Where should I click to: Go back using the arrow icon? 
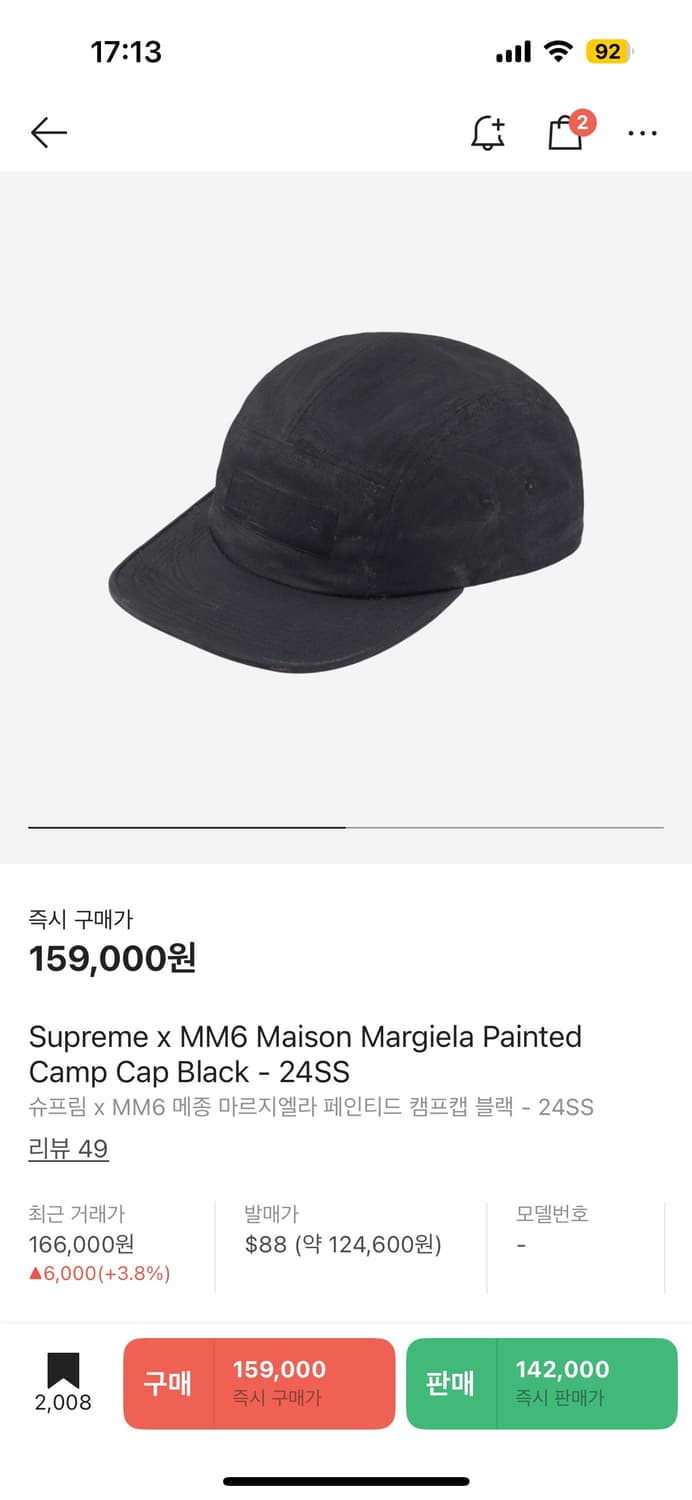pos(48,132)
